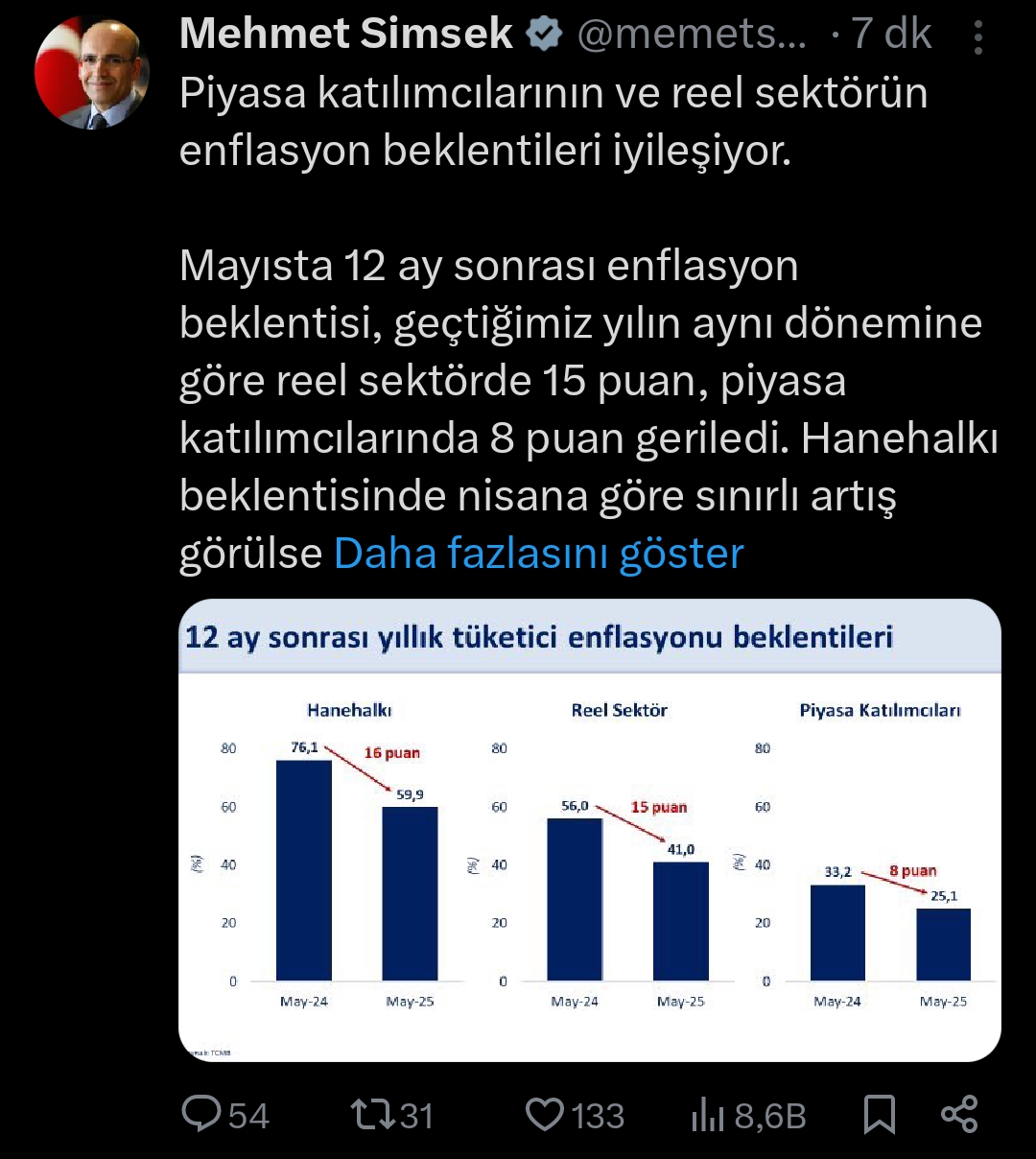The height and width of the screenshot is (1159, 1036).
Task: Expand tweet with Daha fazlasını göster
Action: pyautogui.click(x=538, y=554)
